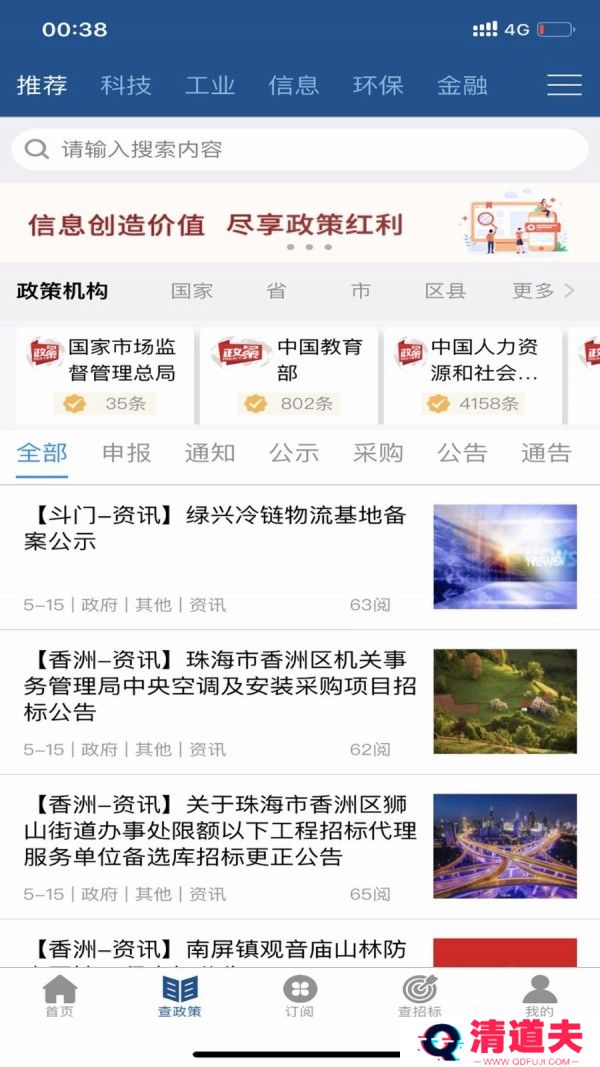The height and width of the screenshot is (1067, 600).
Task: Filter policy agencies by 区县
Action: (445, 291)
